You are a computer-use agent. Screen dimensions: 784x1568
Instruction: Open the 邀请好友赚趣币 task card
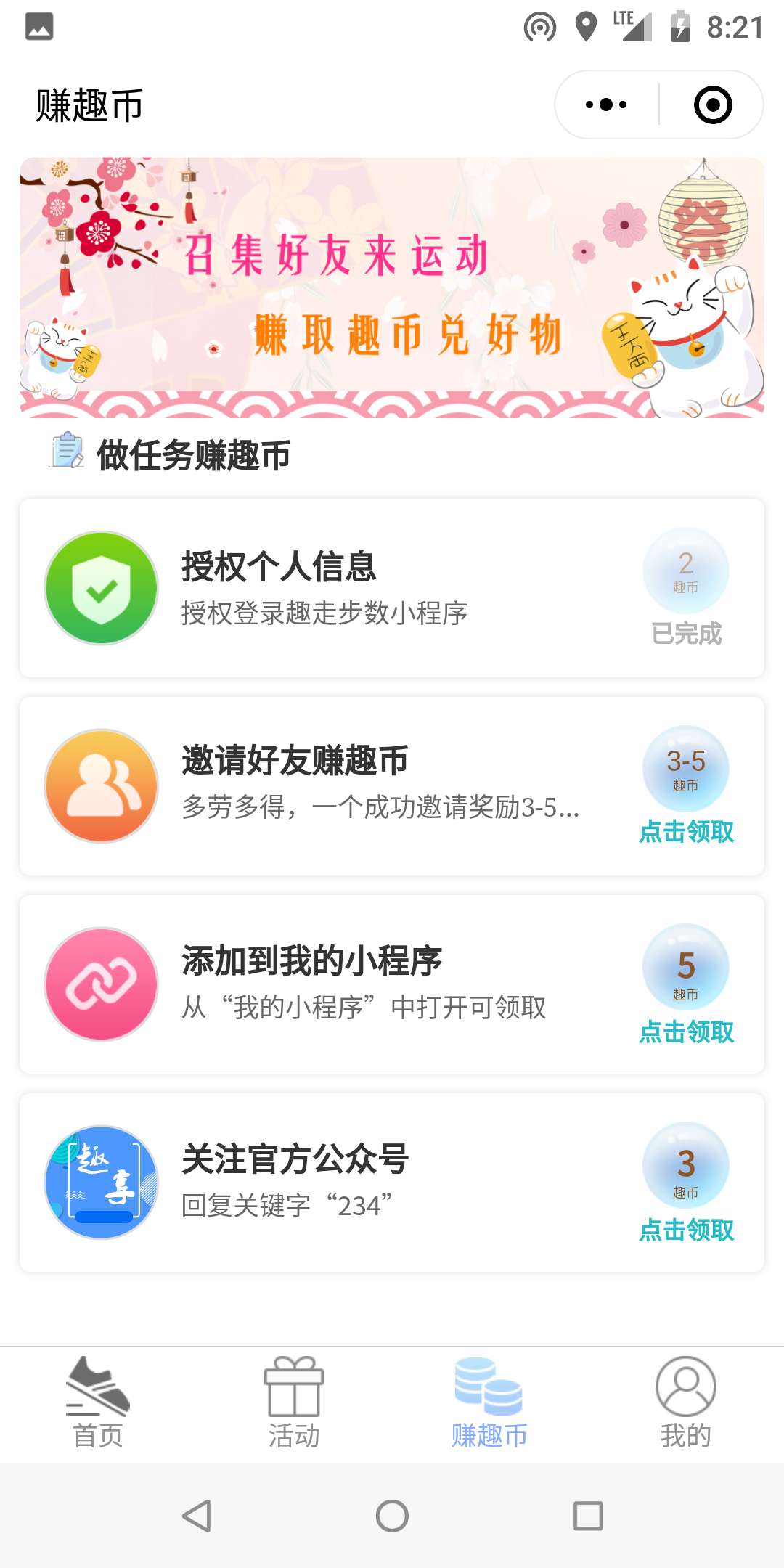pyautogui.click(x=392, y=786)
